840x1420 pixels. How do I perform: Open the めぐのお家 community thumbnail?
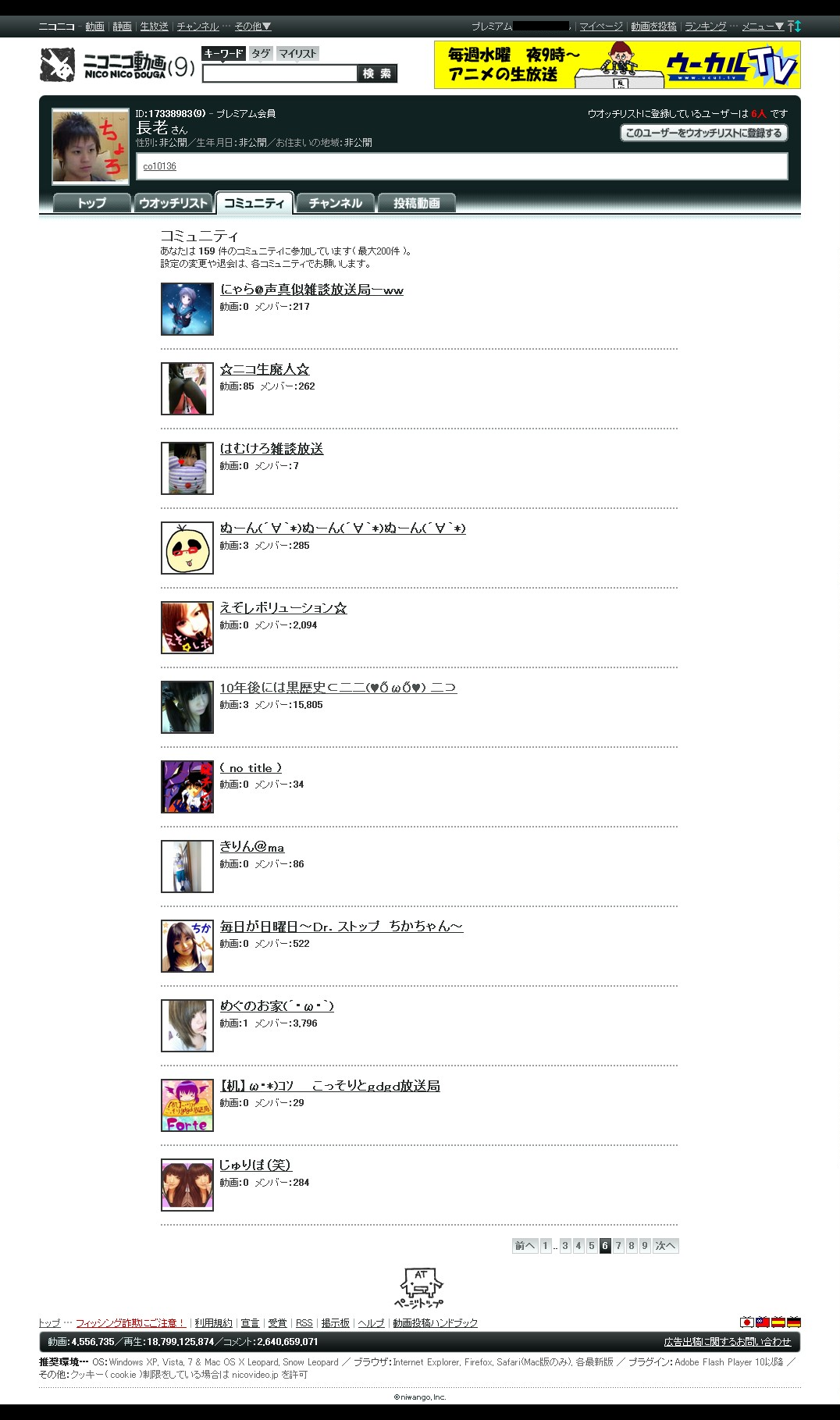coord(187,1026)
